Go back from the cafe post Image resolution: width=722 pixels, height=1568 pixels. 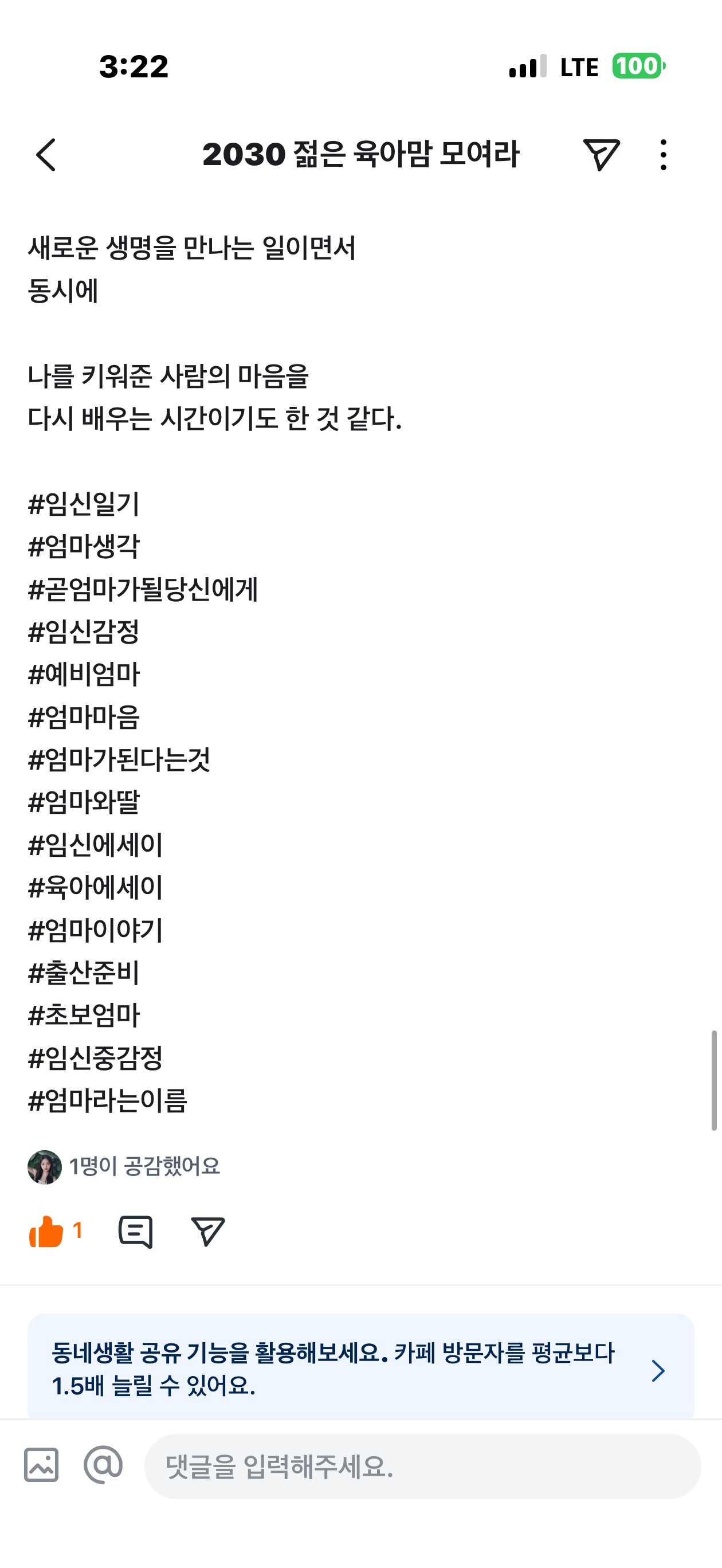pos(46,155)
